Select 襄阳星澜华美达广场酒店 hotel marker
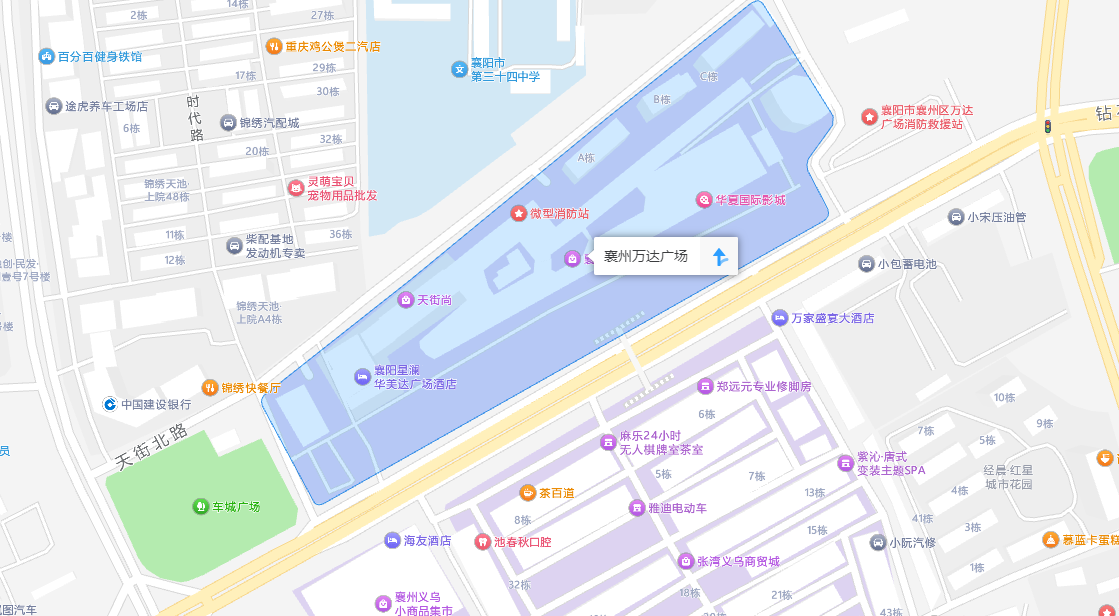The width and height of the screenshot is (1119, 616). click(x=362, y=376)
